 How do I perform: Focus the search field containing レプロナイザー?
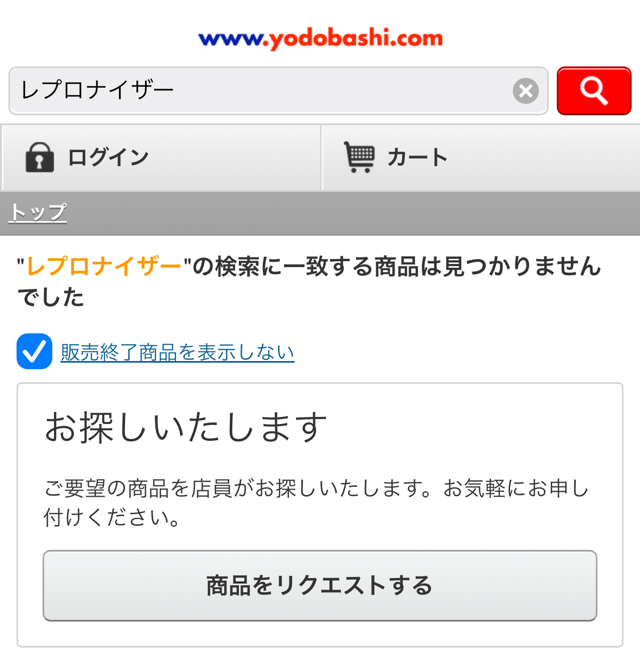pos(260,91)
